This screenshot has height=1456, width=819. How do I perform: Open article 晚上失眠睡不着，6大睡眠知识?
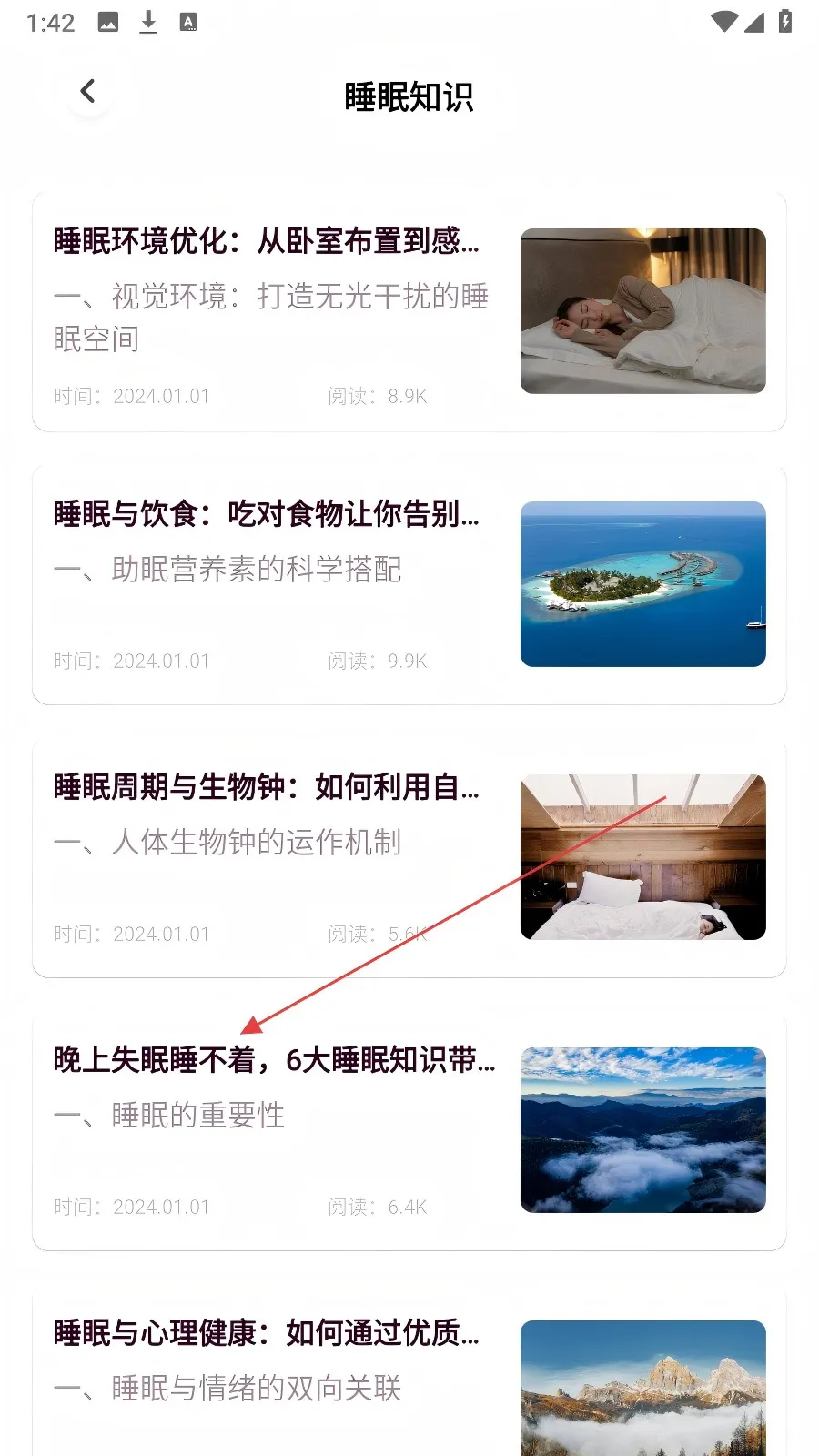pyautogui.click(x=273, y=1060)
